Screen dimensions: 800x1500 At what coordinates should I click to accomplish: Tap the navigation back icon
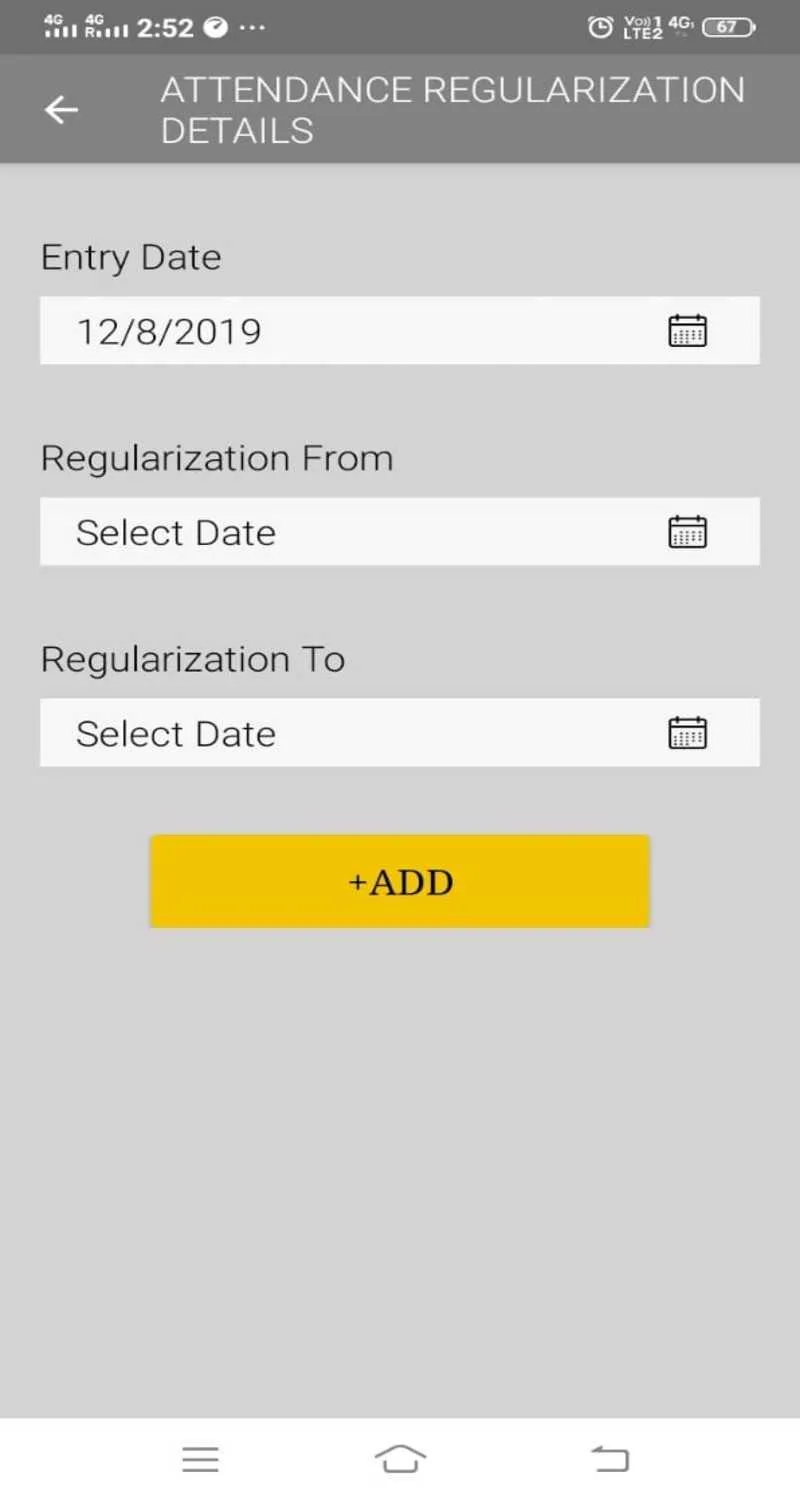tap(611, 1459)
